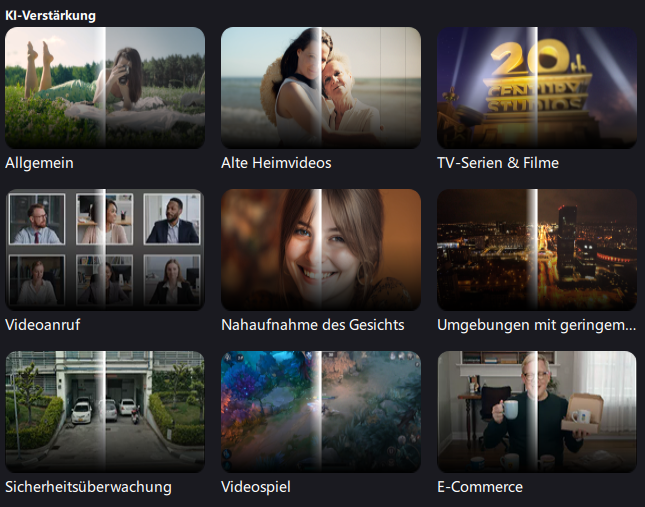Select Nahaufnahme des Gesichts preset
This screenshot has width=645, height=507.
tap(321, 250)
